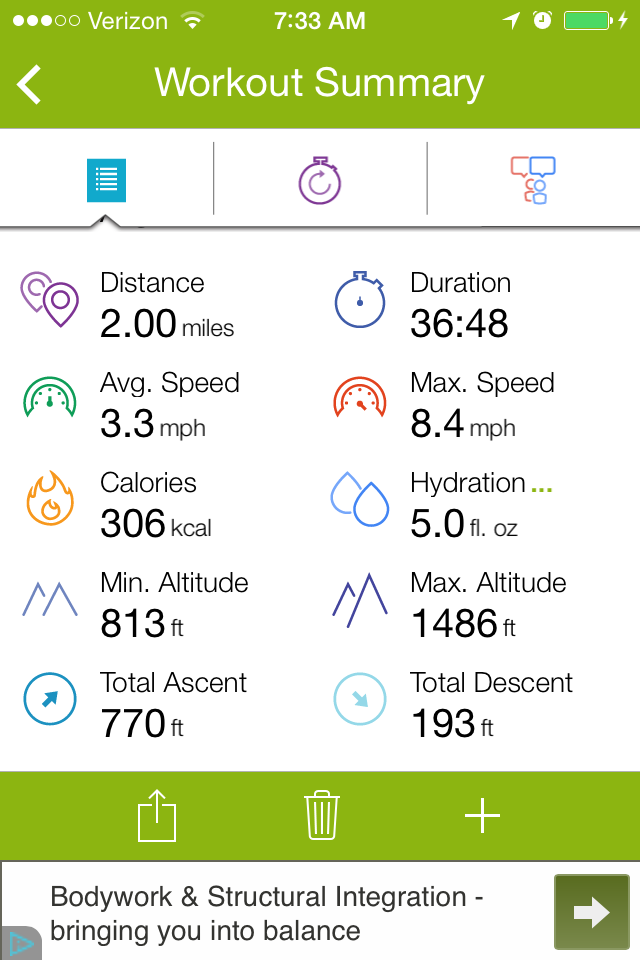Tap the plus icon to add

click(x=482, y=816)
